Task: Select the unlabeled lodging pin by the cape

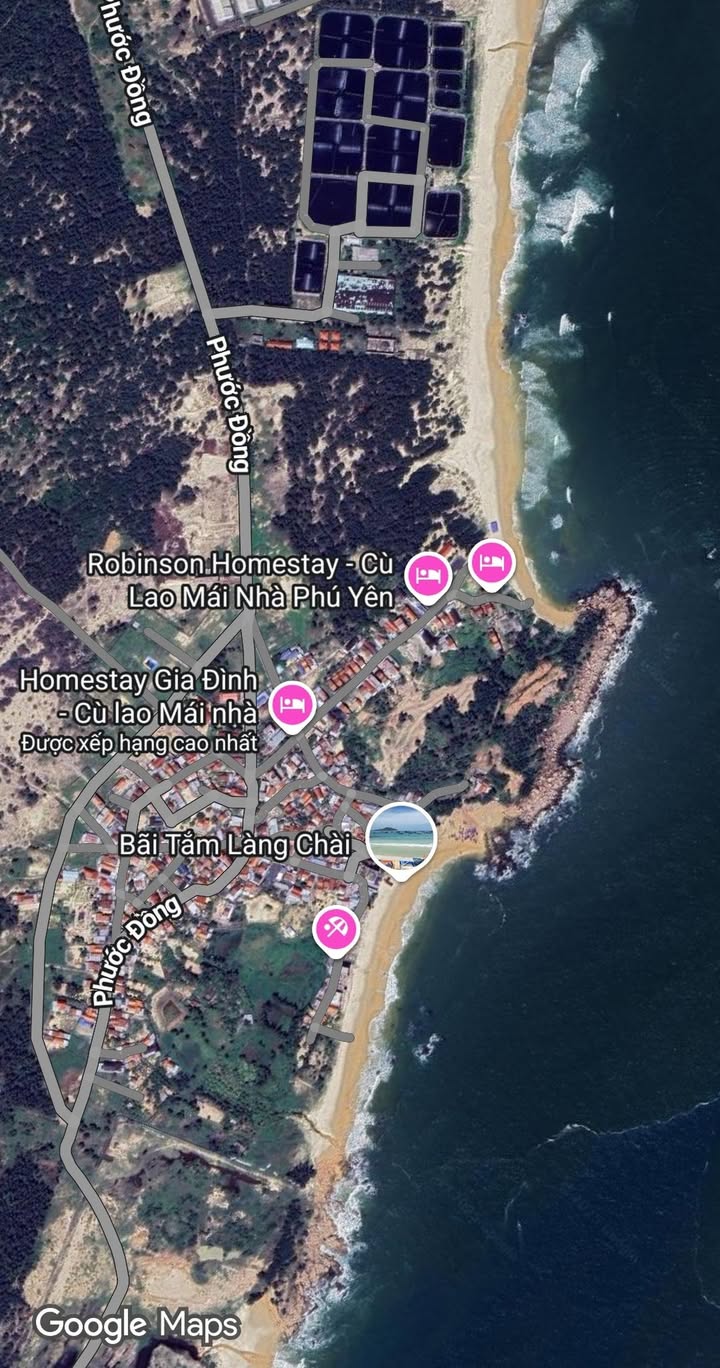Action: [x=492, y=563]
